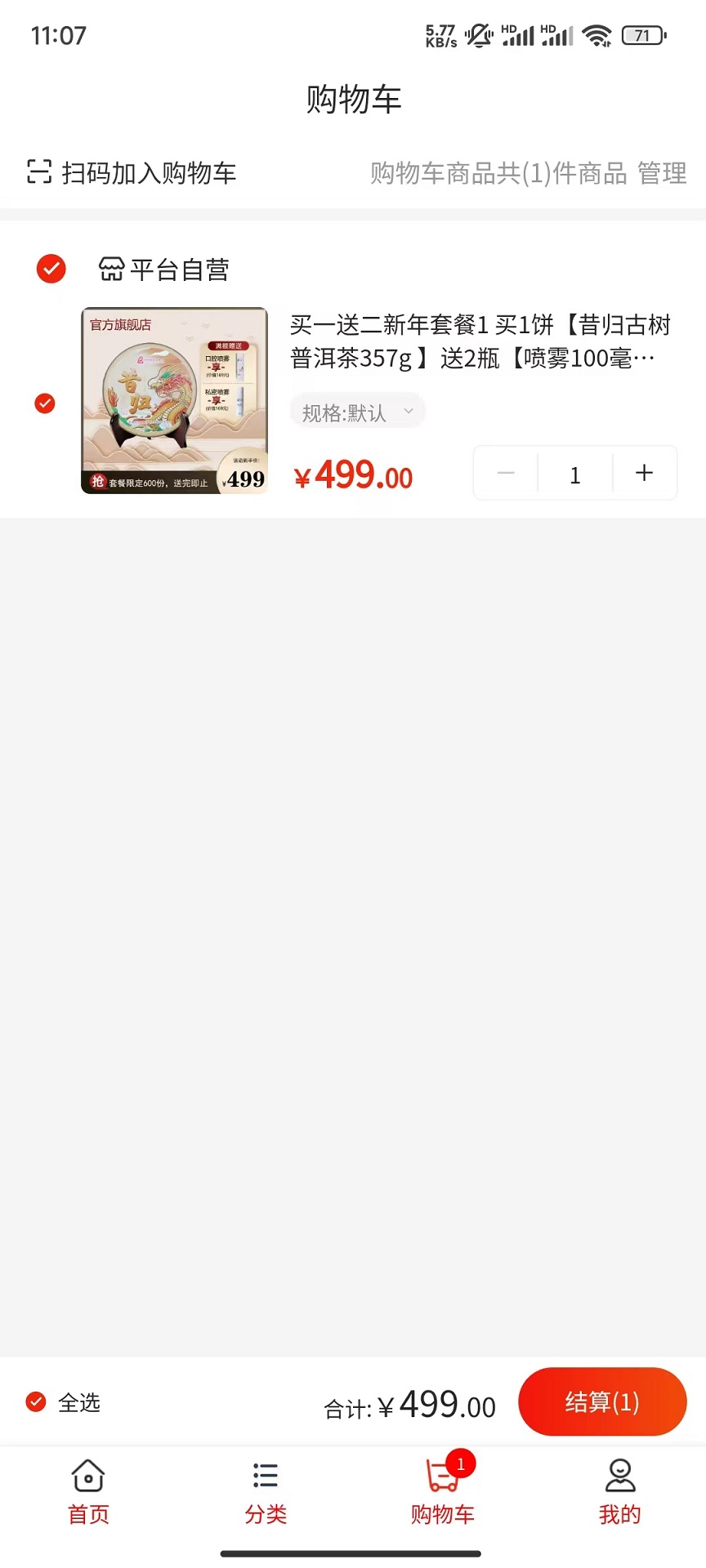Open product title 买一送二新年套餐1
Image resolution: width=706 pixels, height=1568 pixels.
pos(480,341)
